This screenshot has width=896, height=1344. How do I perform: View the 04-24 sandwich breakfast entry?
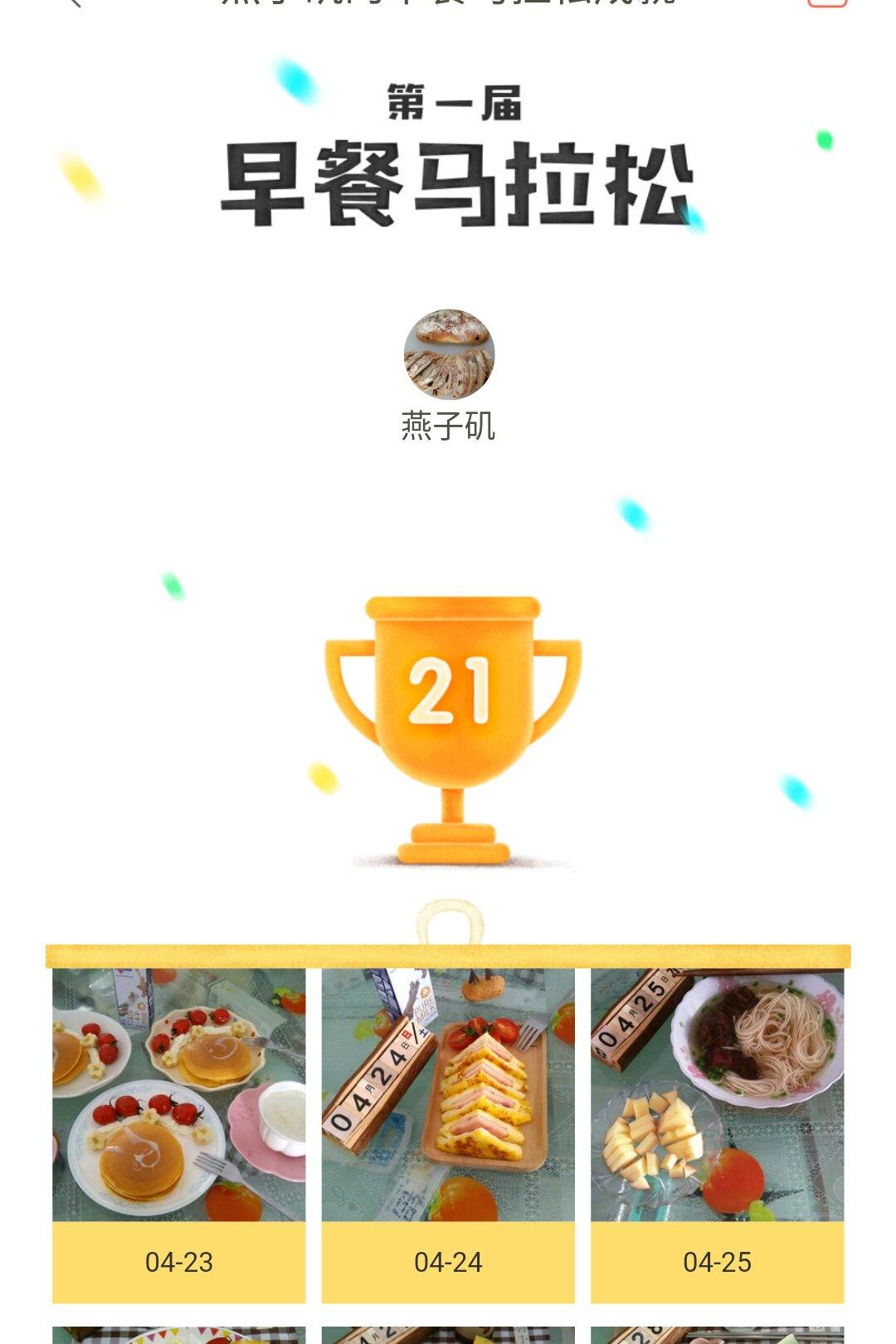click(x=448, y=1095)
